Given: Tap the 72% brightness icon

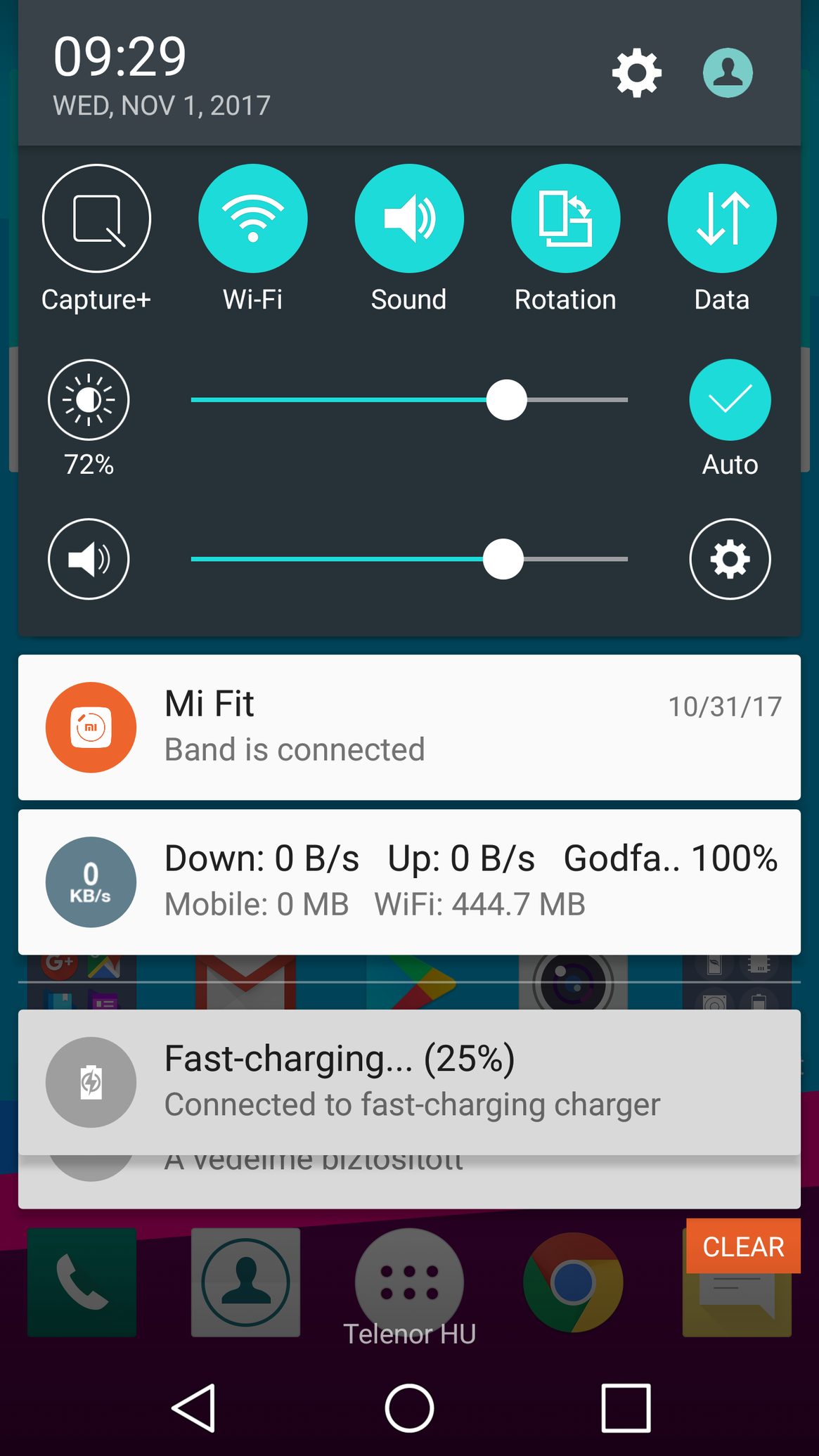Looking at the screenshot, I should pyautogui.click(x=89, y=400).
